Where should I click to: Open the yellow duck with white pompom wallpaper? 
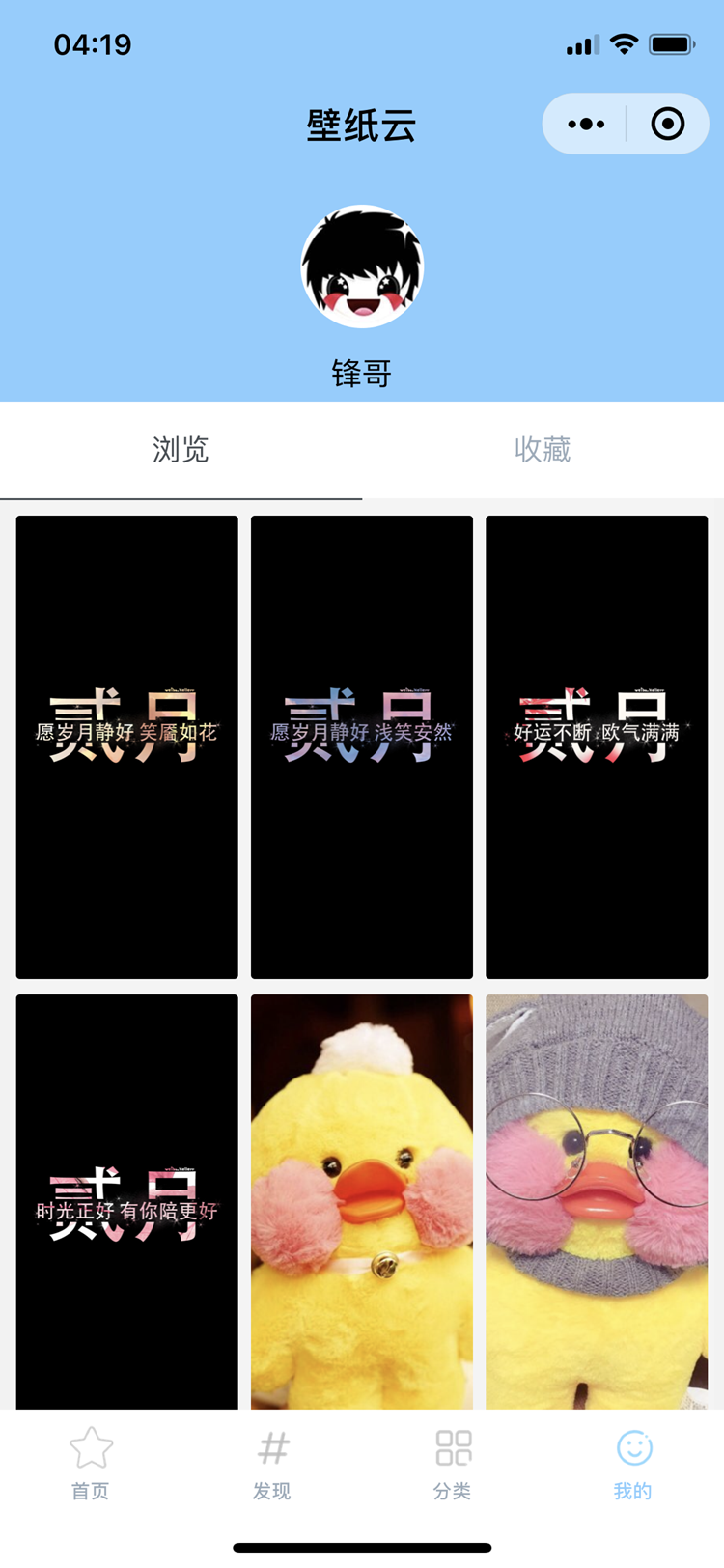pos(362,1202)
